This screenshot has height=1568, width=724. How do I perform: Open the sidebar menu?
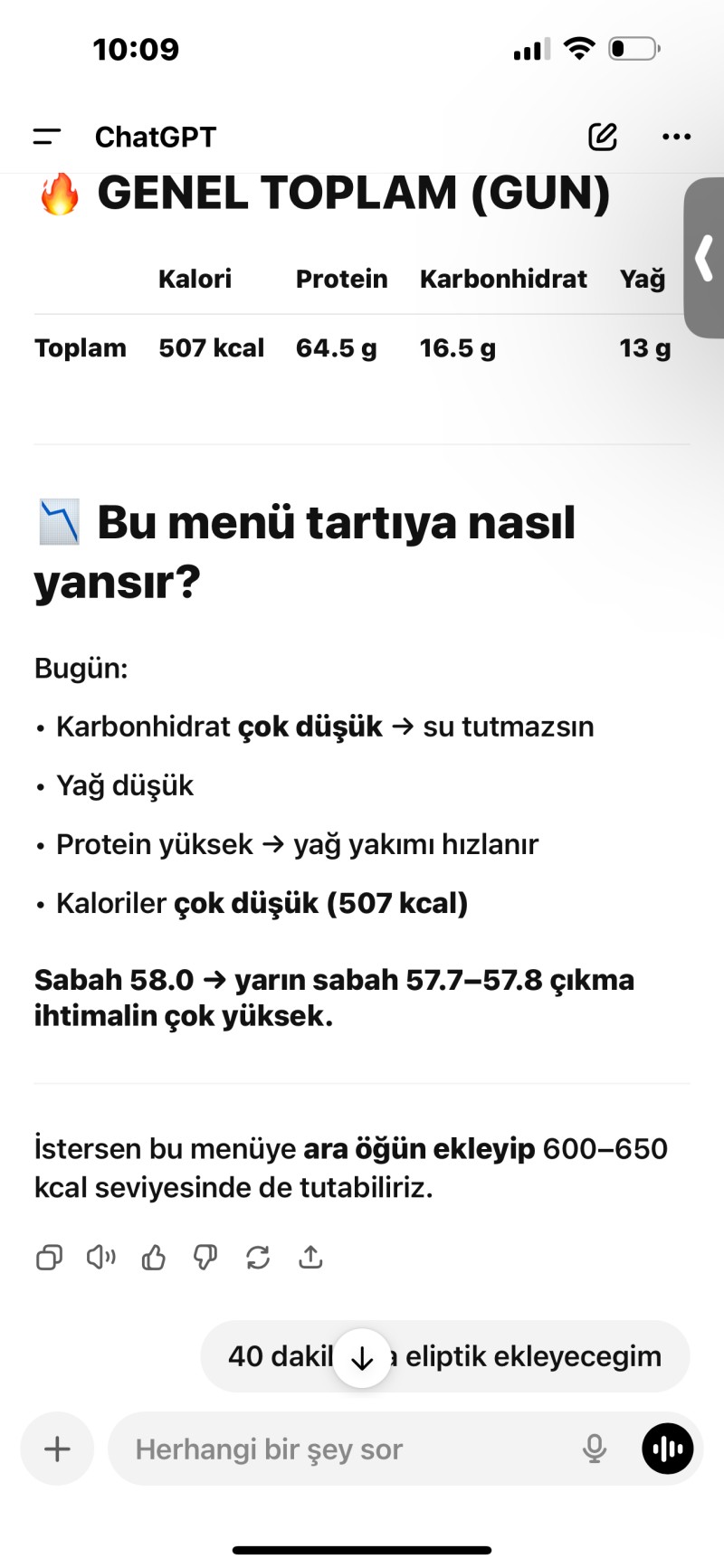pyautogui.click(x=47, y=137)
